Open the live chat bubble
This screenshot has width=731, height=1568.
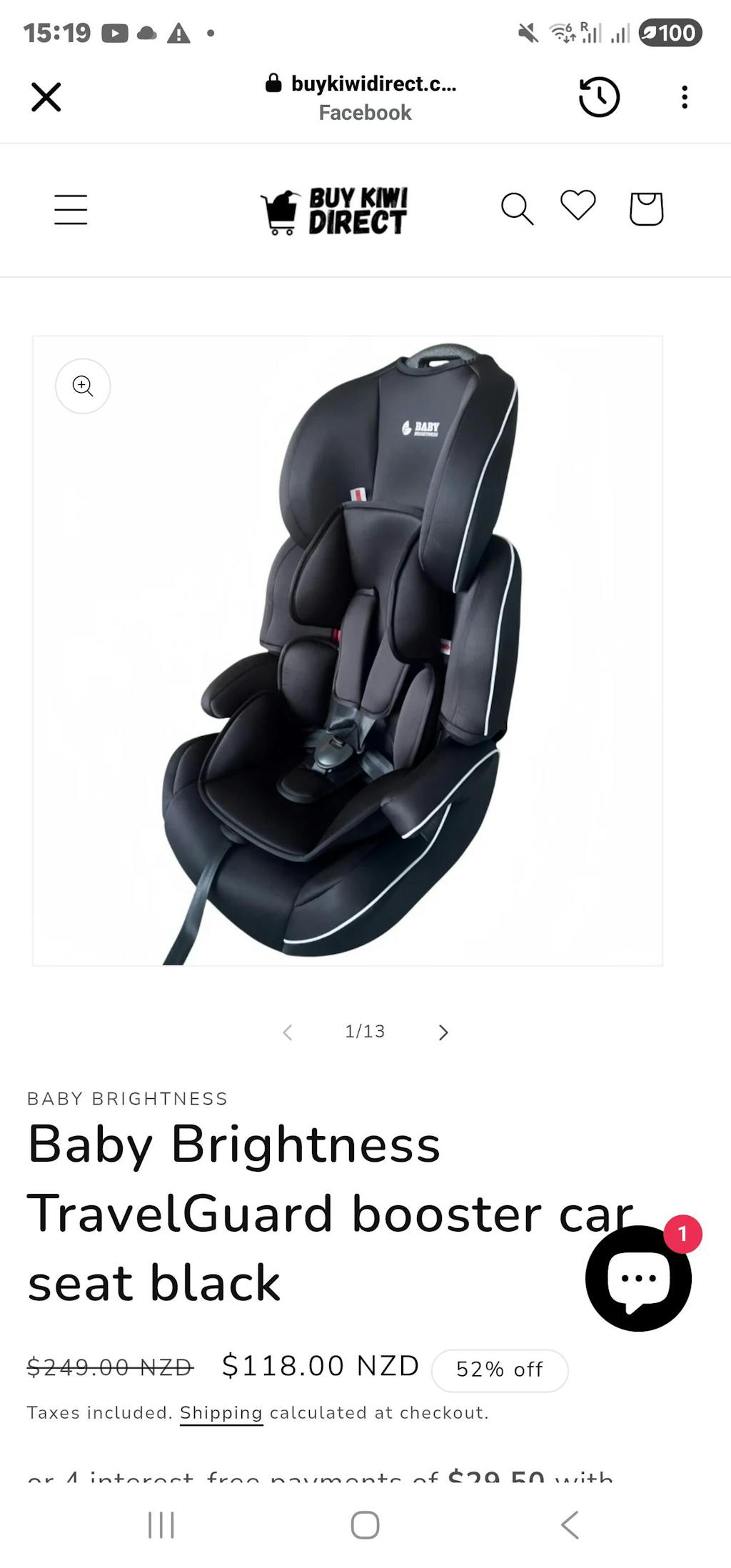click(x=638, y=1277)
